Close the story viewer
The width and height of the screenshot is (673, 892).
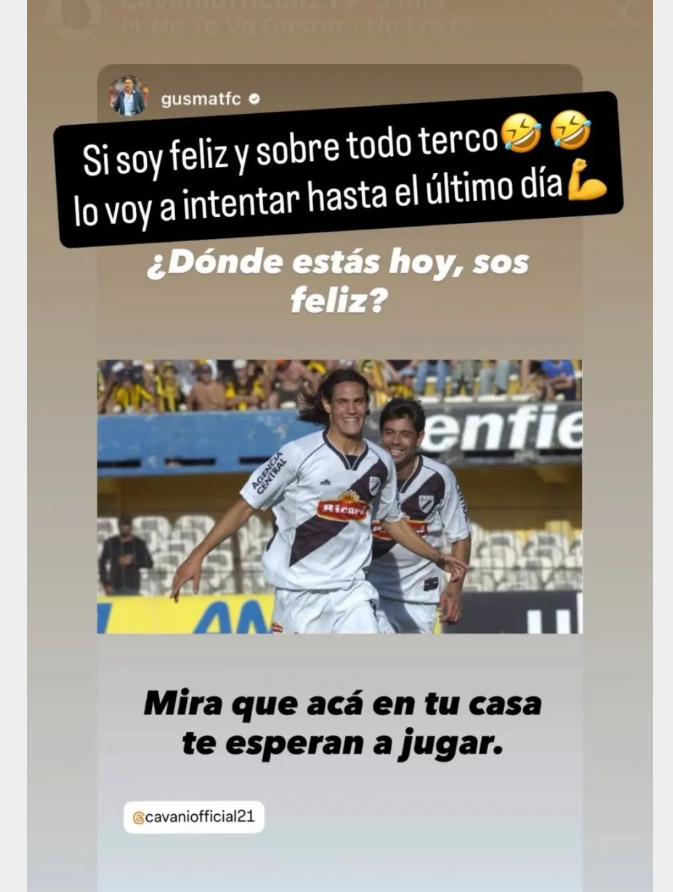coord(621,12)
